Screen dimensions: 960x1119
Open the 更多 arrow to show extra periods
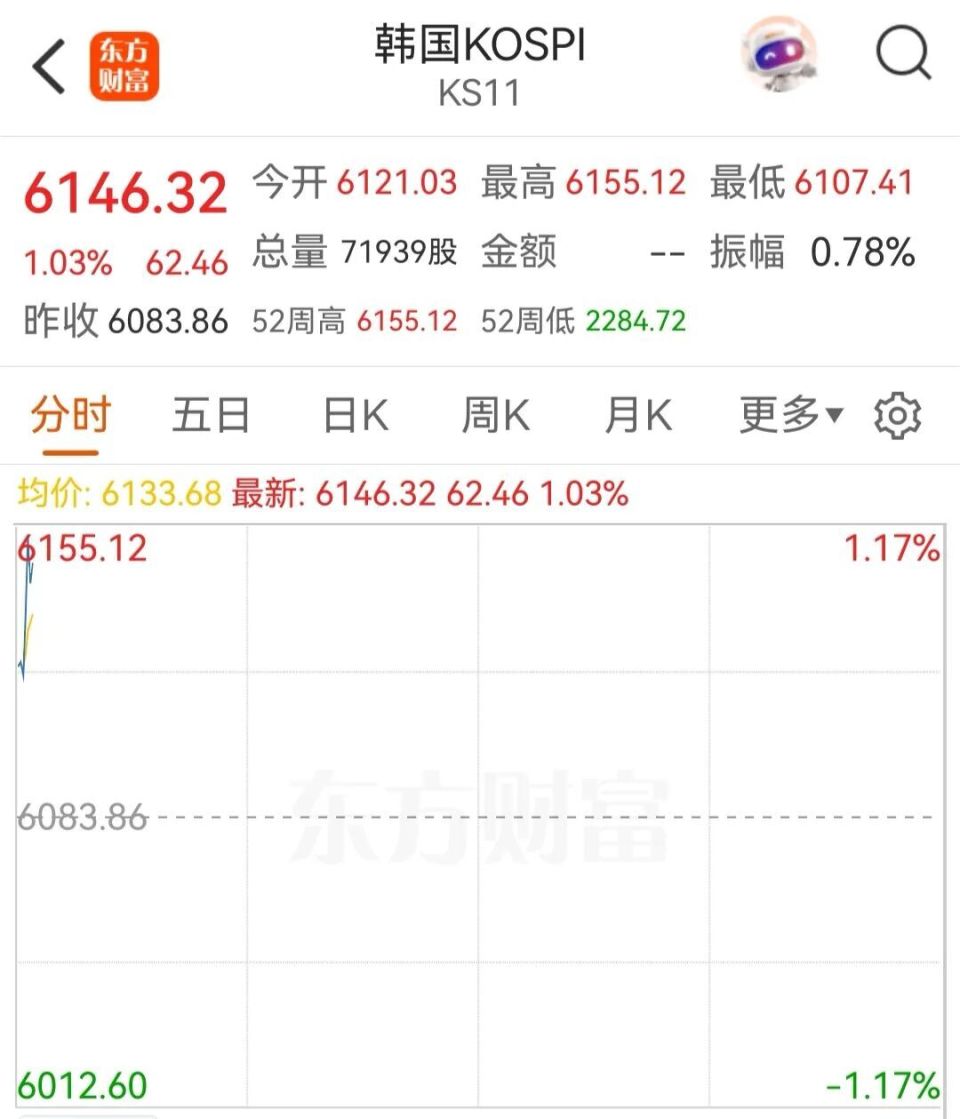[x=833, y=414]
